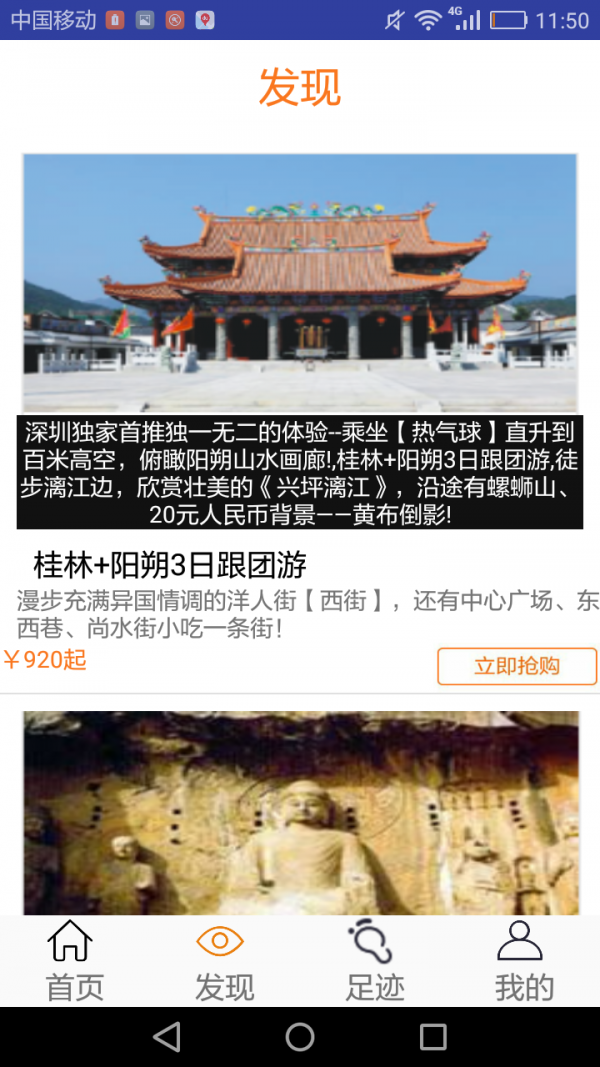Tap the 立即抢购 button
Screen dimensions: 600x1067
point(517,666)
